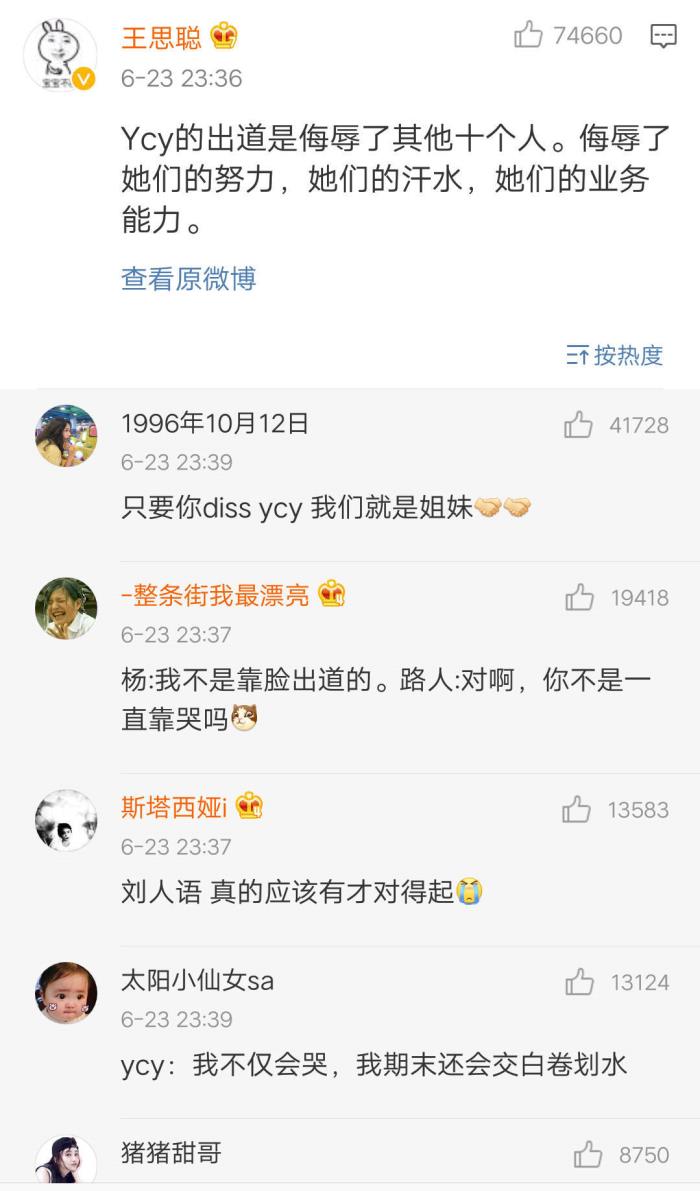Image resolution: width=700 pixels, height=1191 pixels.
Task: Open reply icon on 王思聪's comment
Action: coord(663,36)
